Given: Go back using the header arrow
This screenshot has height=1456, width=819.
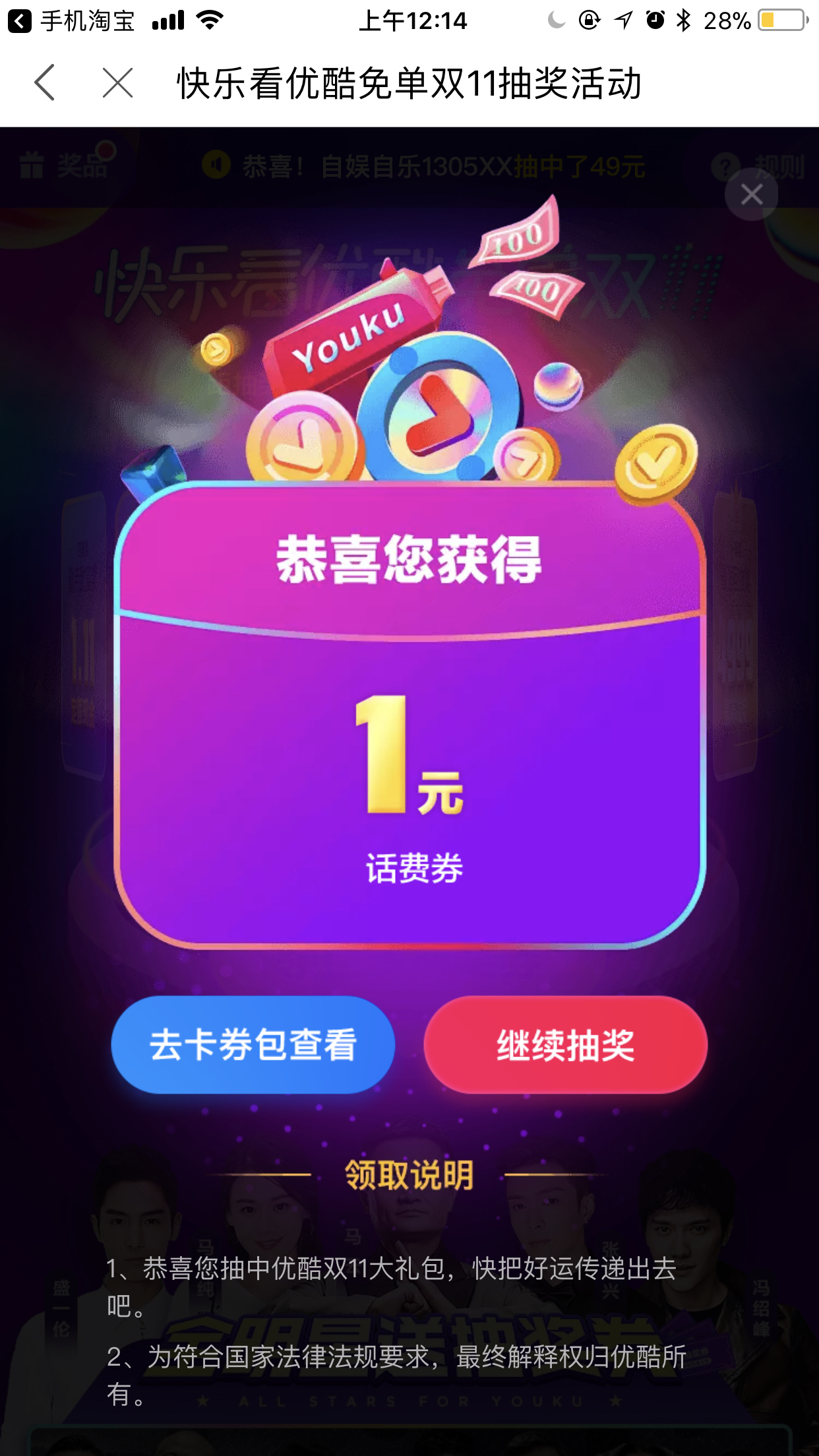Looking at the screenshot, I should point(44,83).
